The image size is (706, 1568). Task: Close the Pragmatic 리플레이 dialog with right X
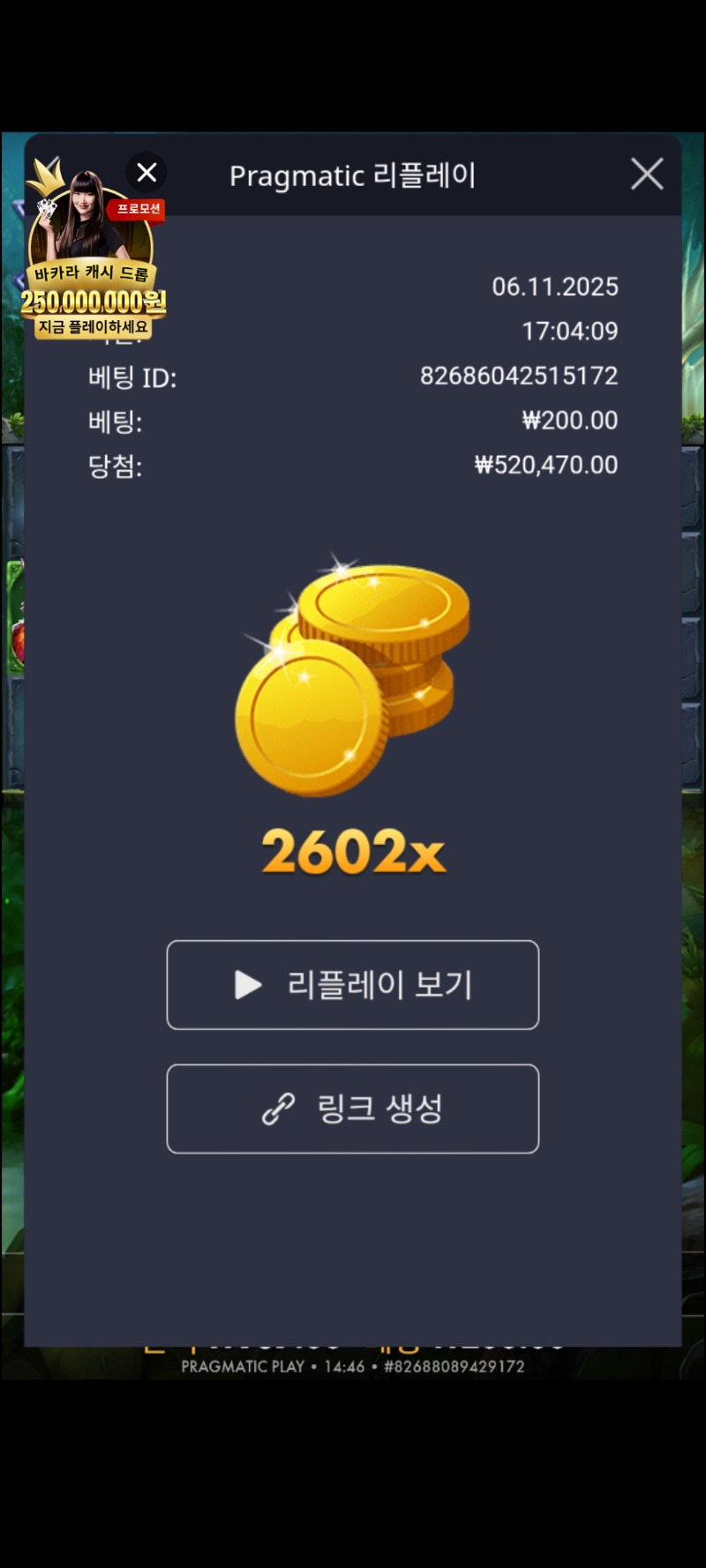[646, 174]
